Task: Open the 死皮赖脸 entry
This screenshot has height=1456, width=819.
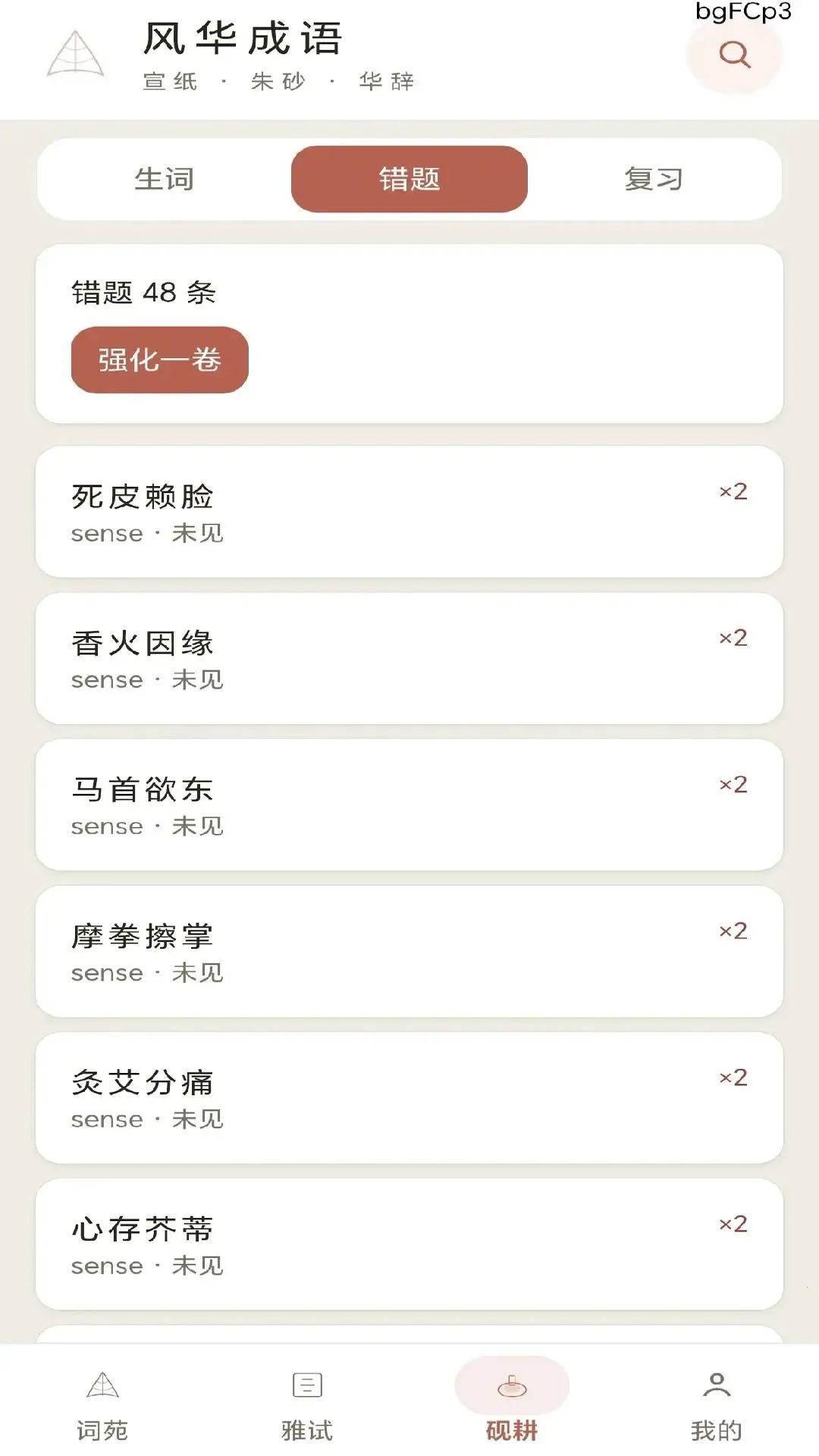Action: [409, 512]
